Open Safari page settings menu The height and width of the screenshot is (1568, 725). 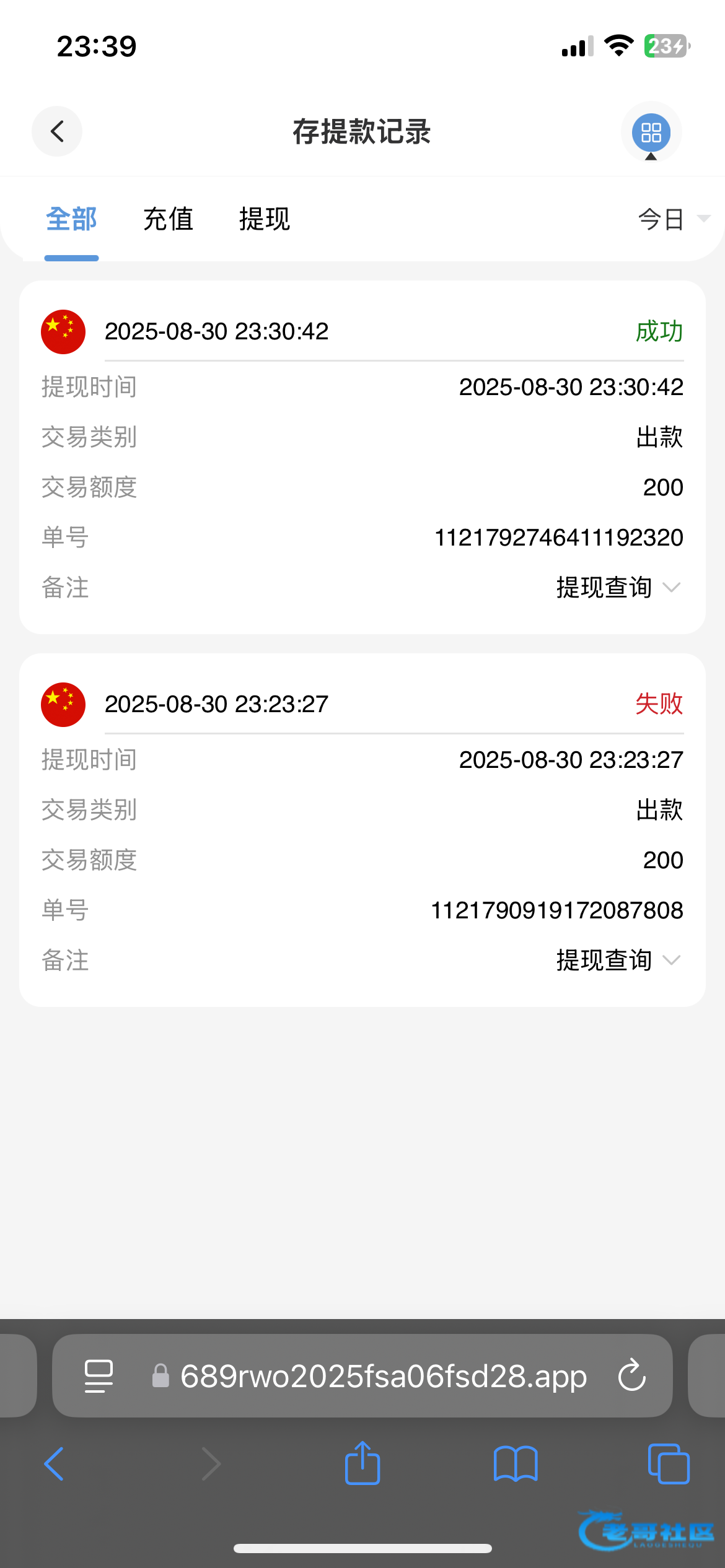[x=99, y=1376]
